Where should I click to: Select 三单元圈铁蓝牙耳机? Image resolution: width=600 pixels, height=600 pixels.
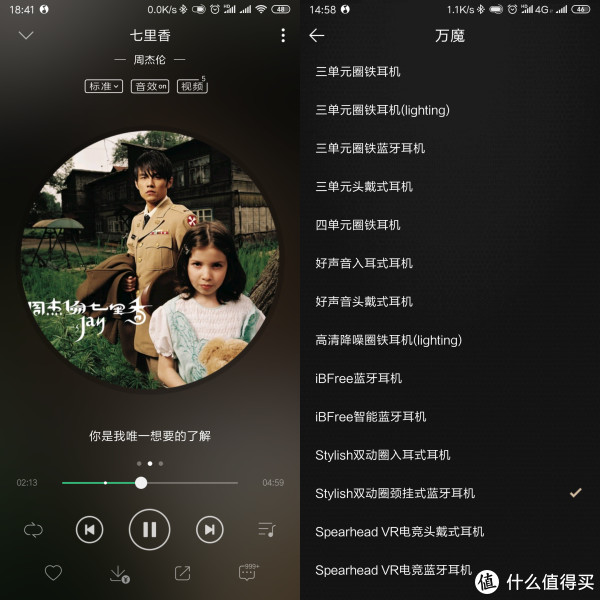(370, 148)
